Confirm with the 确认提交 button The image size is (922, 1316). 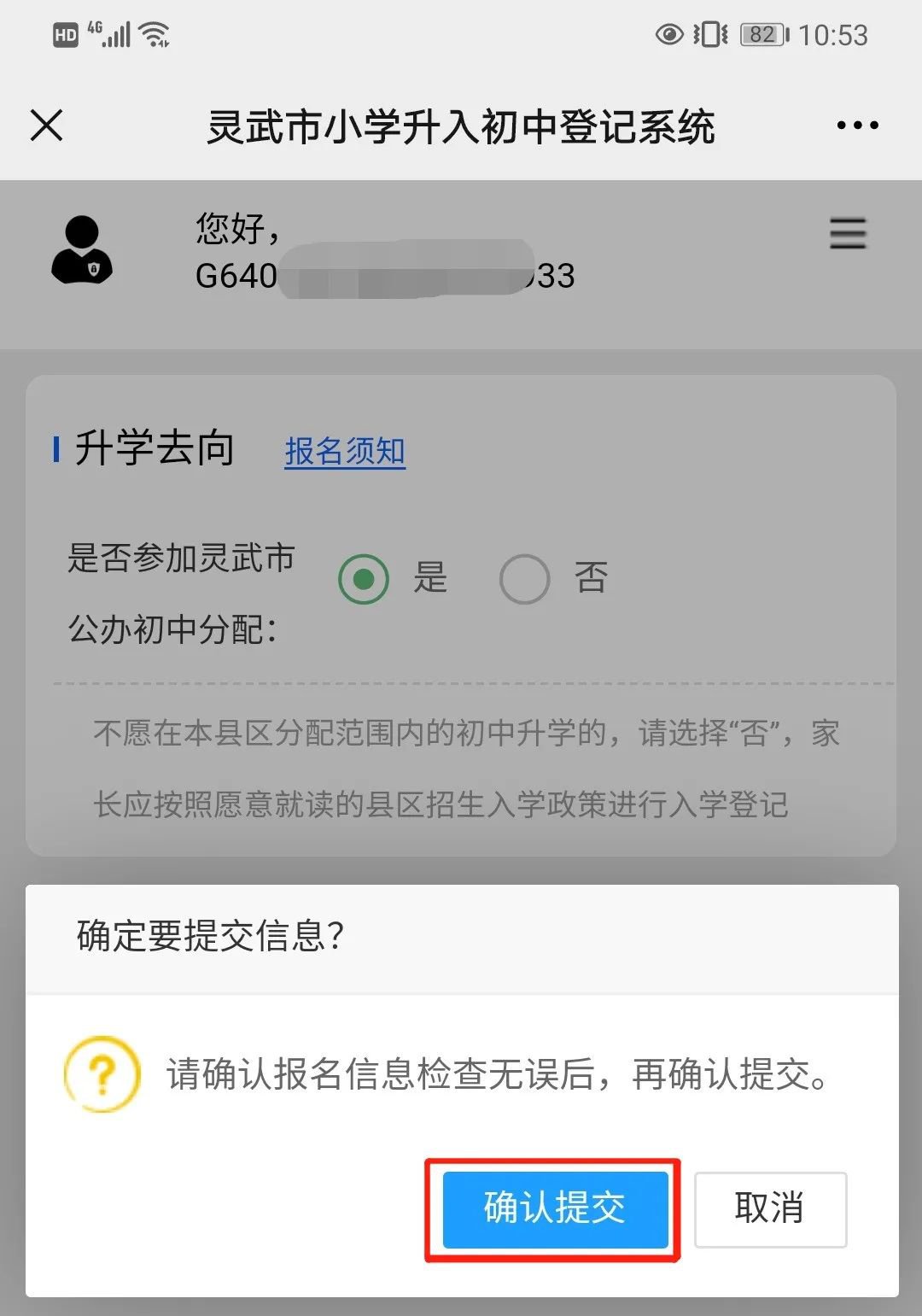(x=554, y=1208)
